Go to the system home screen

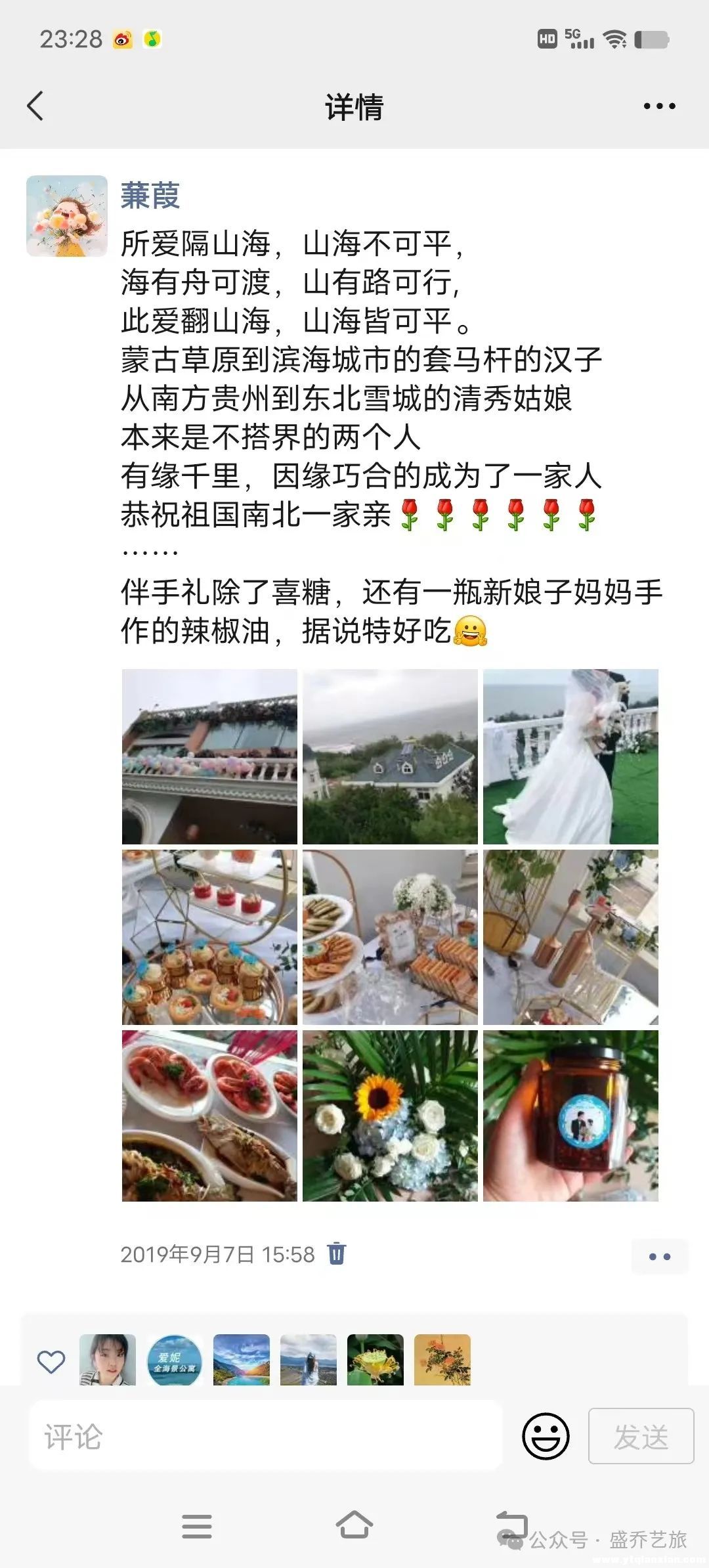(x=354, y=1526)
